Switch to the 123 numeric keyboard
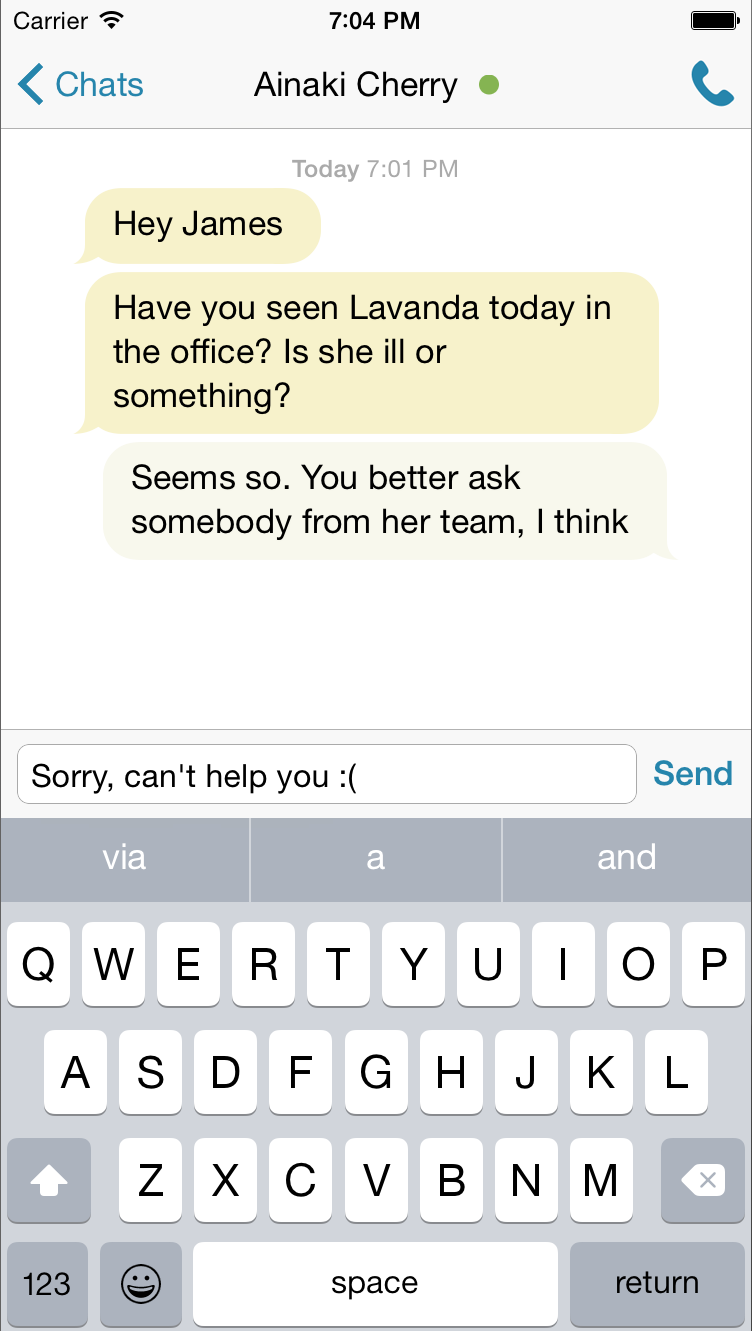 click(47, 1284)
